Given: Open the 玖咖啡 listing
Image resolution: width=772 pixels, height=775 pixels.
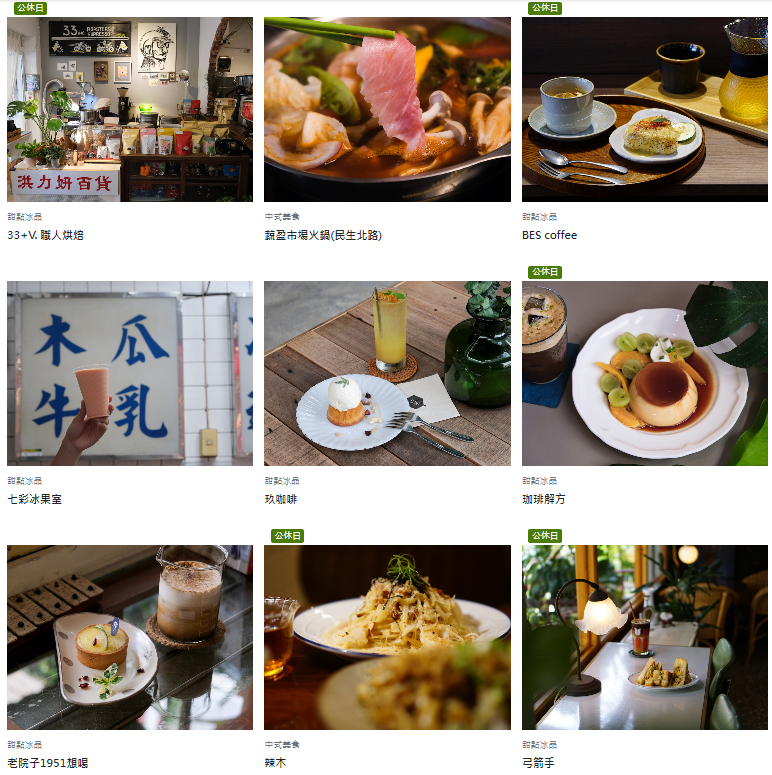Looking at the screenshot, I should [387, 373].
